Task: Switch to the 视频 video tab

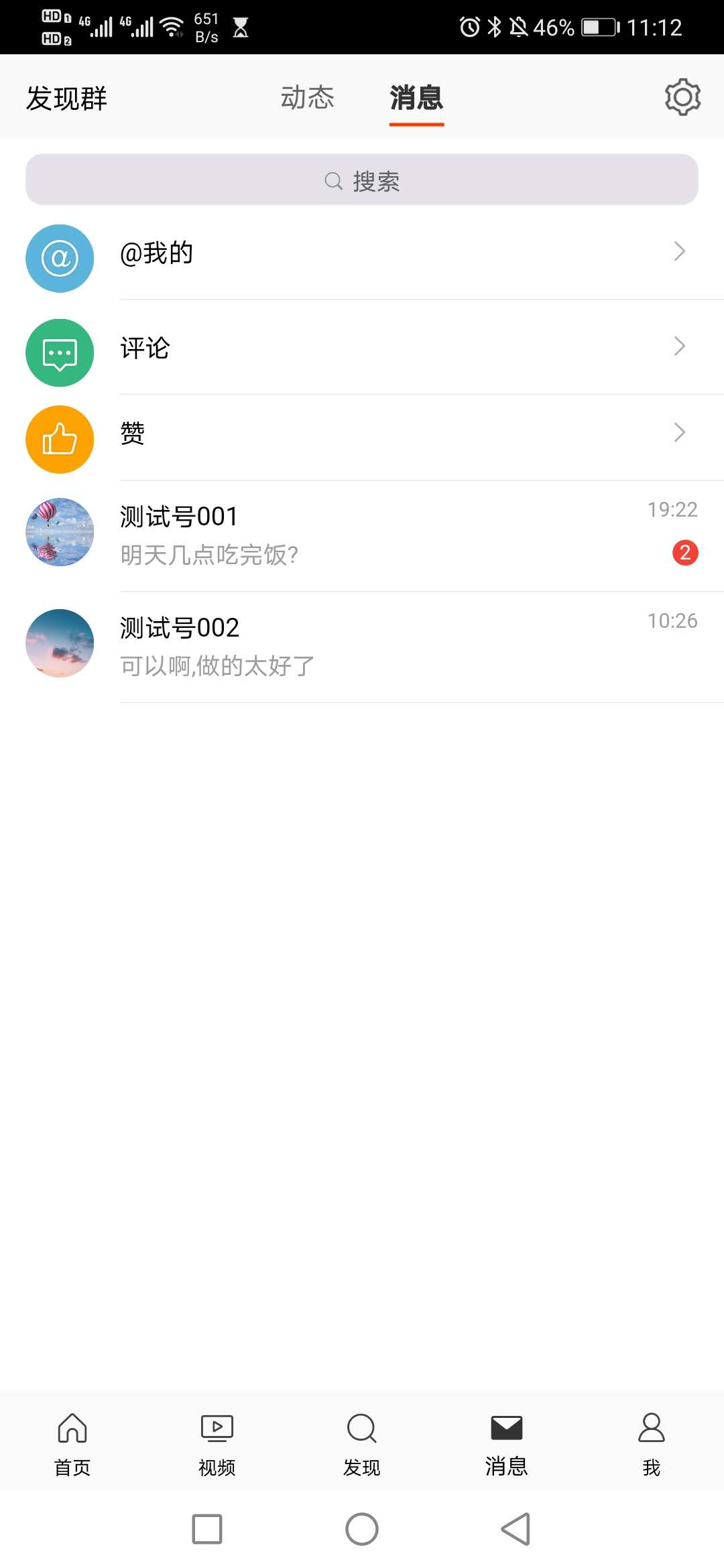Action: tap(217, 1443)
